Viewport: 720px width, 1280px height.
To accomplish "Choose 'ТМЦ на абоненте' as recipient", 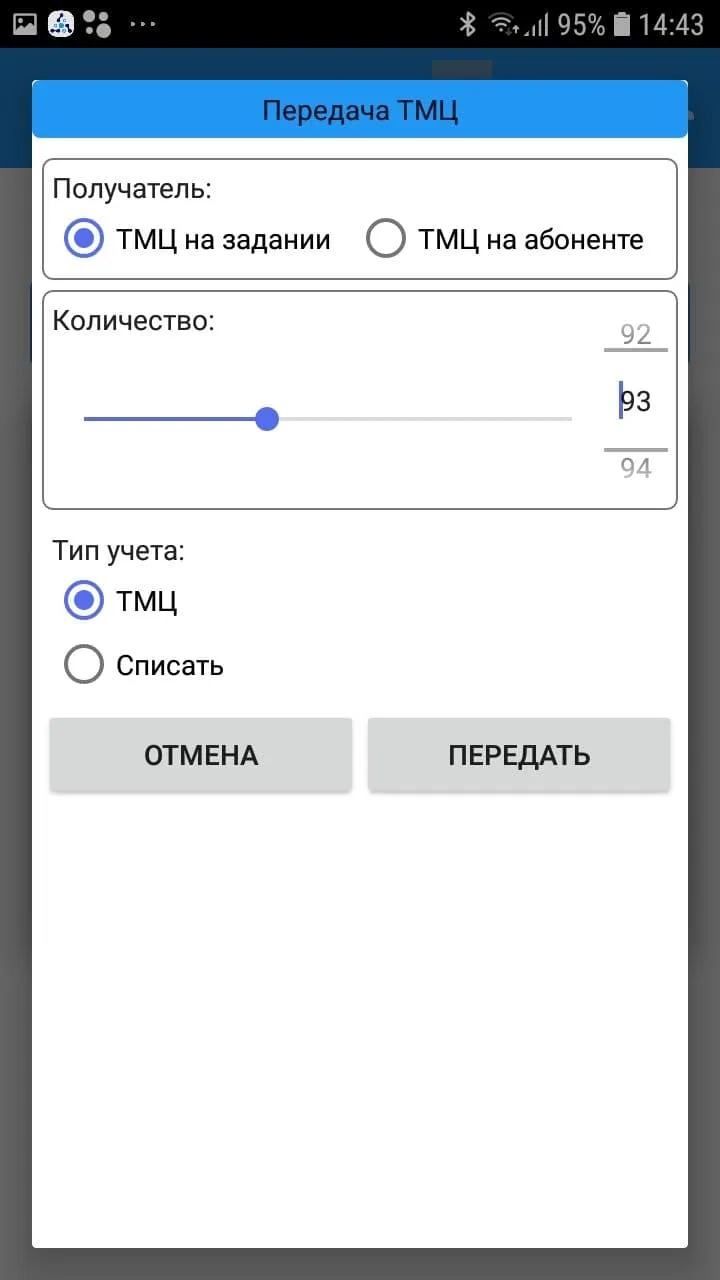I will pos(505,240).
